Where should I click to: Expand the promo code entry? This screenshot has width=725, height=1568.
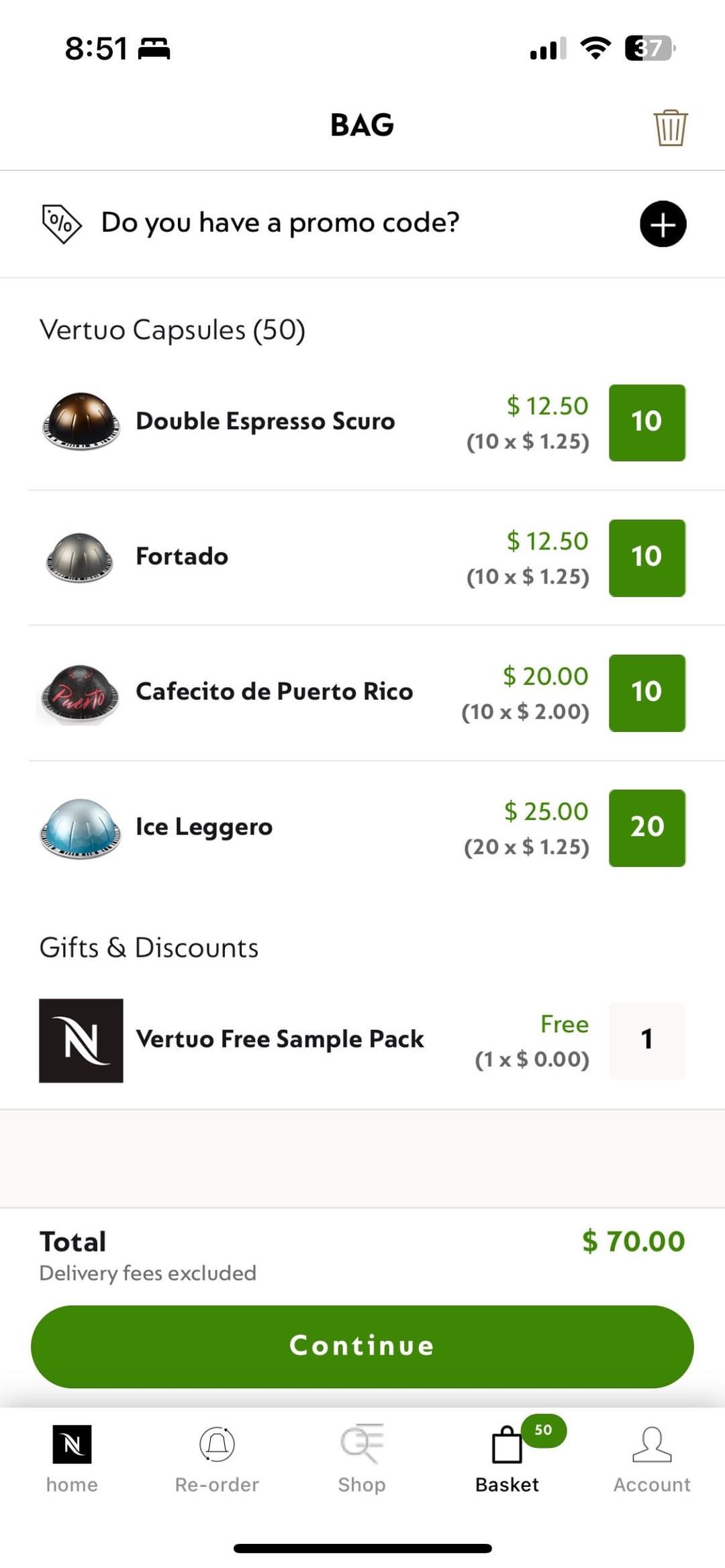(x=663, y=223)
